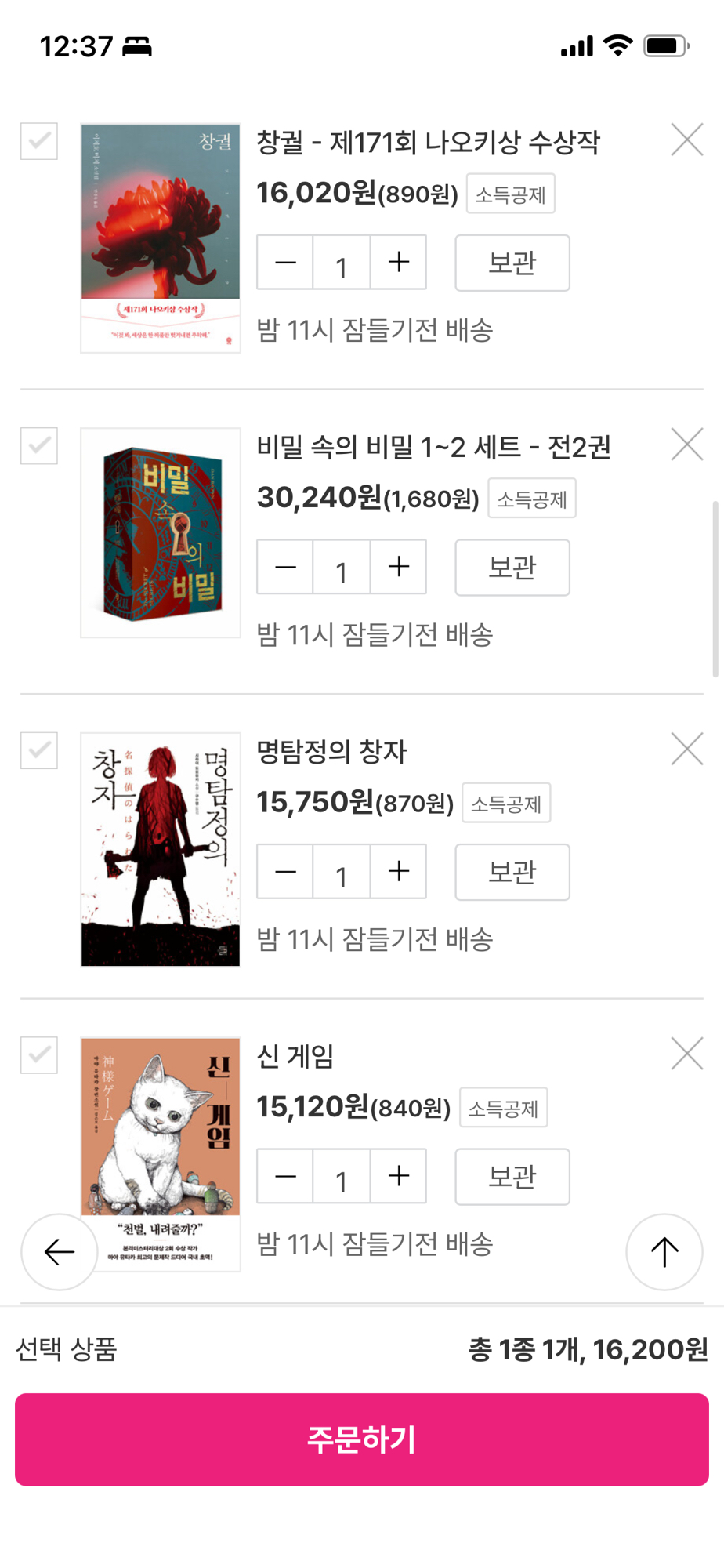
Task: Jump to top with the up arrow
Action: [x=664, y=1251]
